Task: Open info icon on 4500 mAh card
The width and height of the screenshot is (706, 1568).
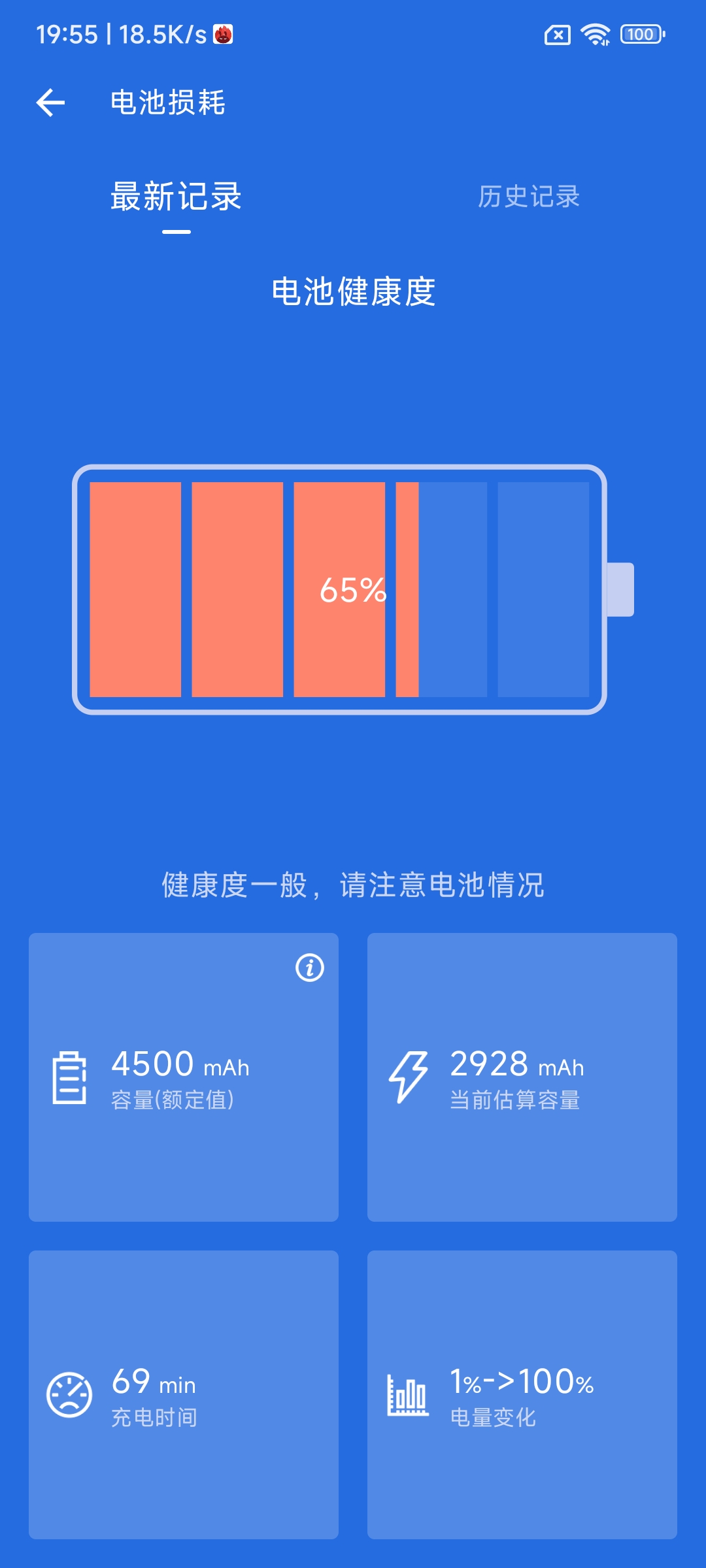Action: (x=310, y=968)
